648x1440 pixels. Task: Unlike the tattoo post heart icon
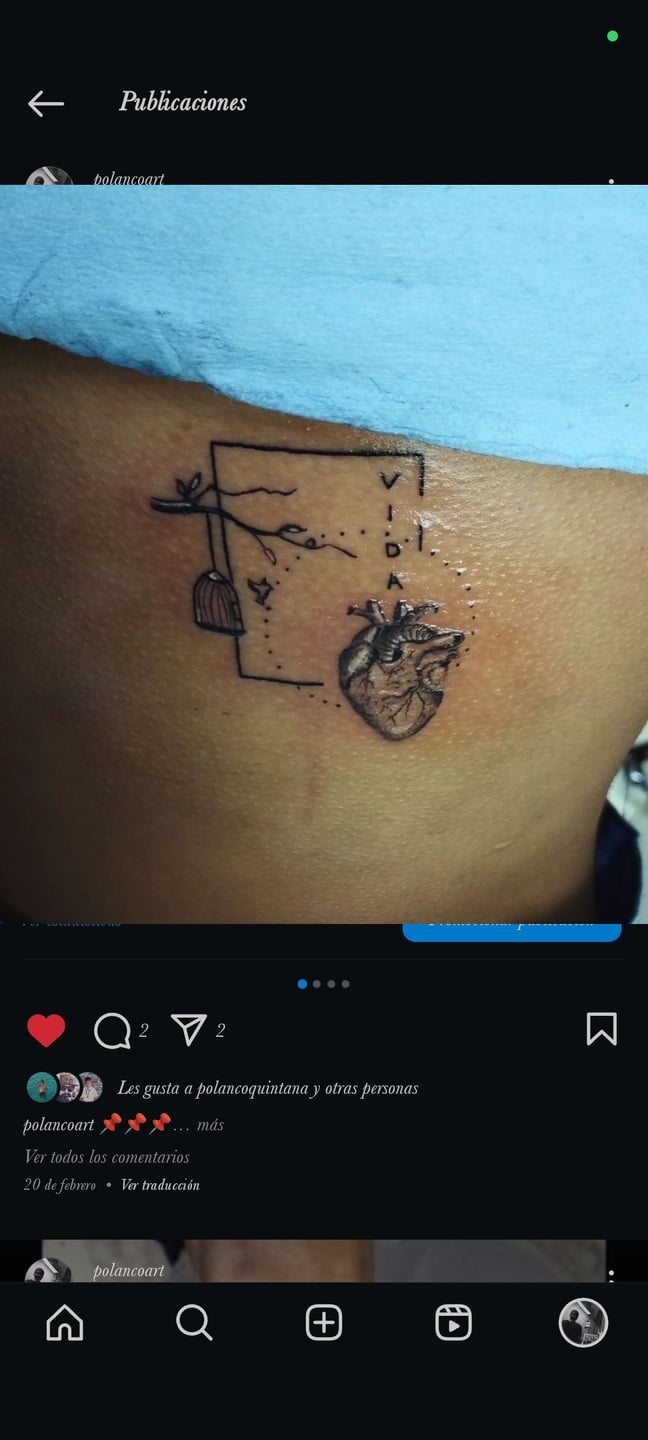point(46,1030)
